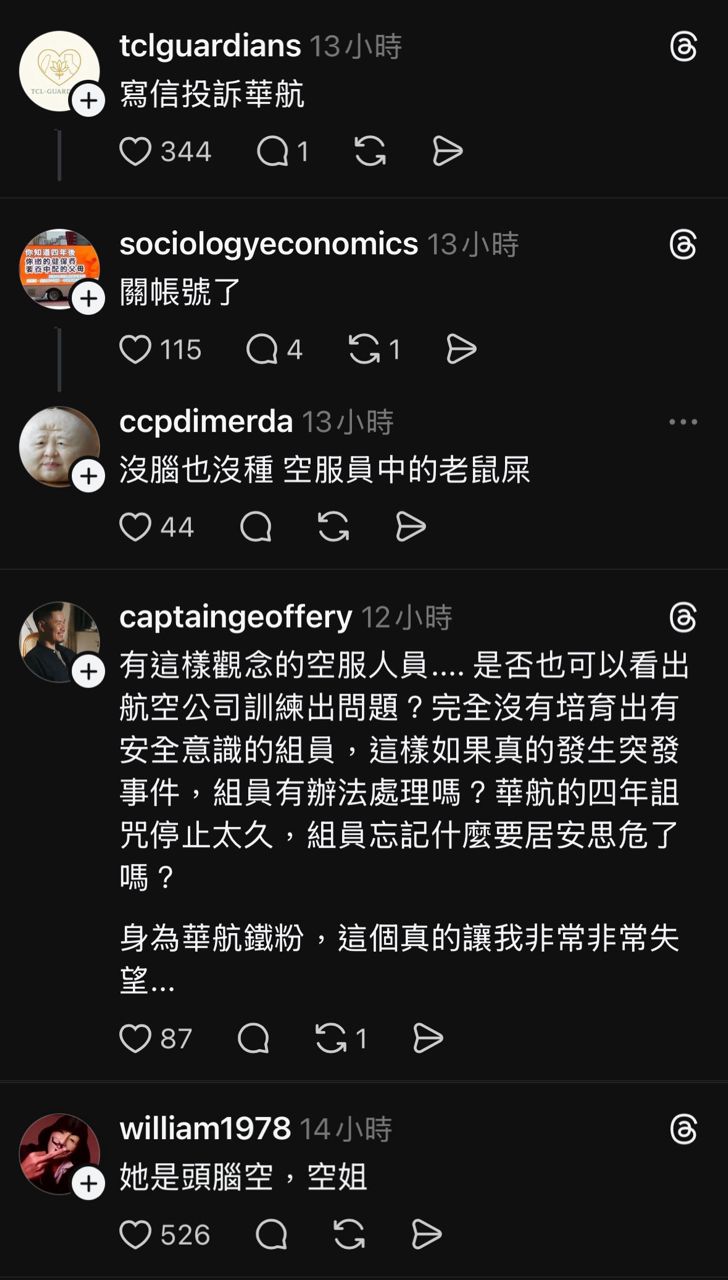Reply to captaingeoffery's comment
Viewport: 728px width, 1280px height.
[253, 1039]
